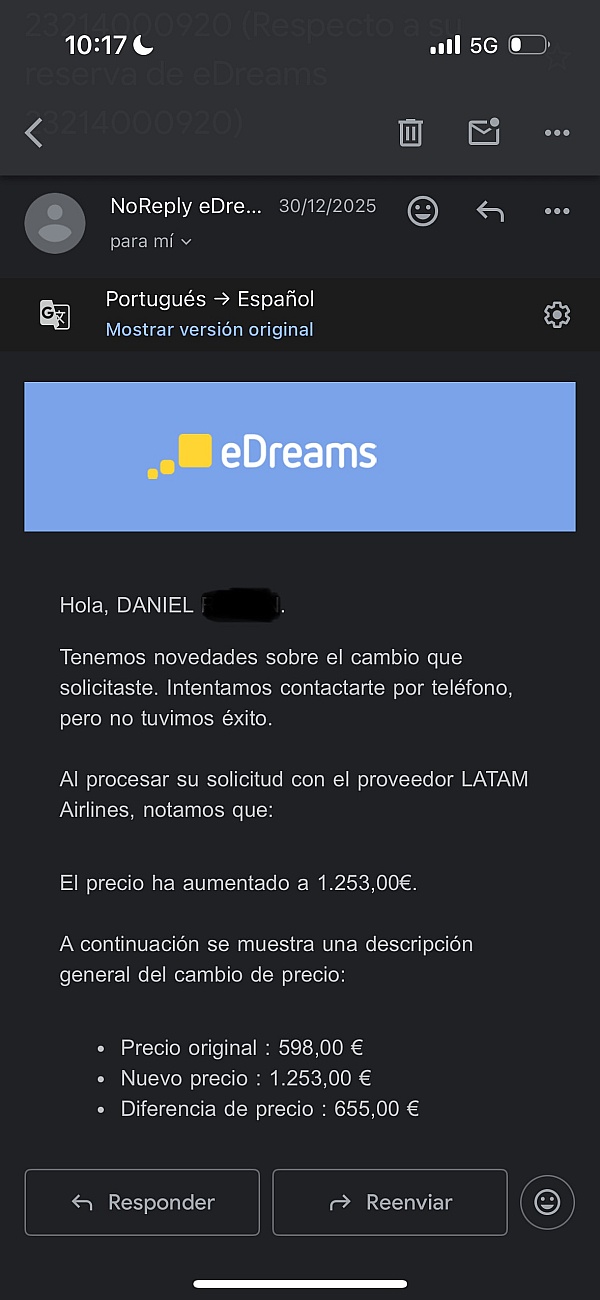Open message options next to reply arrow
This screenshot has width=600, height=1300.
point(556,211)
